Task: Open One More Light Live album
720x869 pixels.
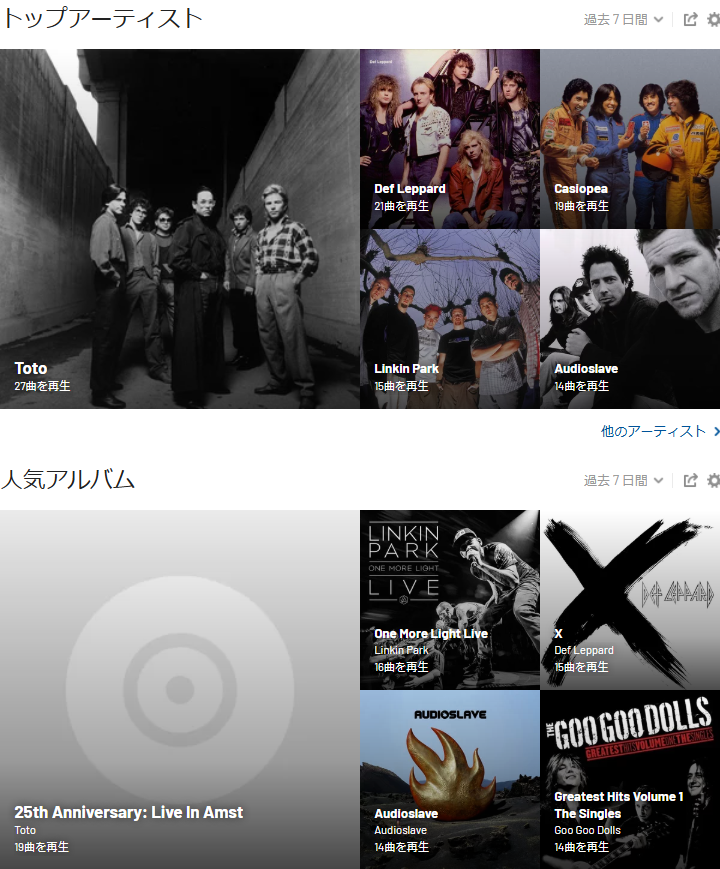Action: pos(450,600)
